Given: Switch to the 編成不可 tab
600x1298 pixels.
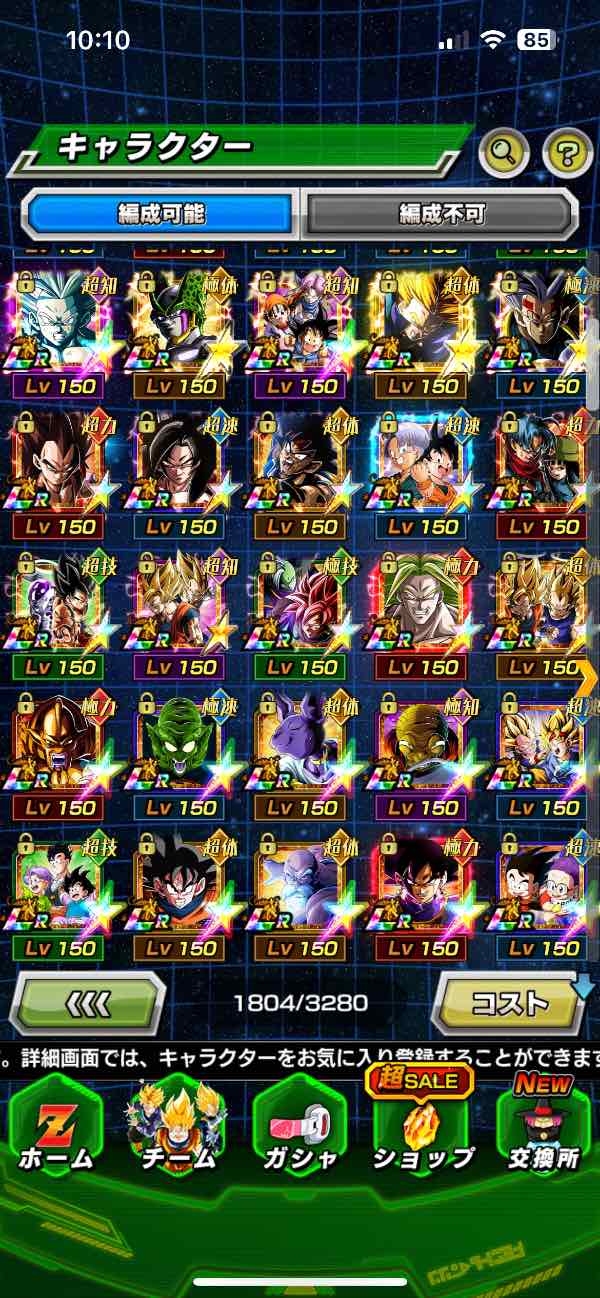Looking at the screenshot, I should coord(441,213).
